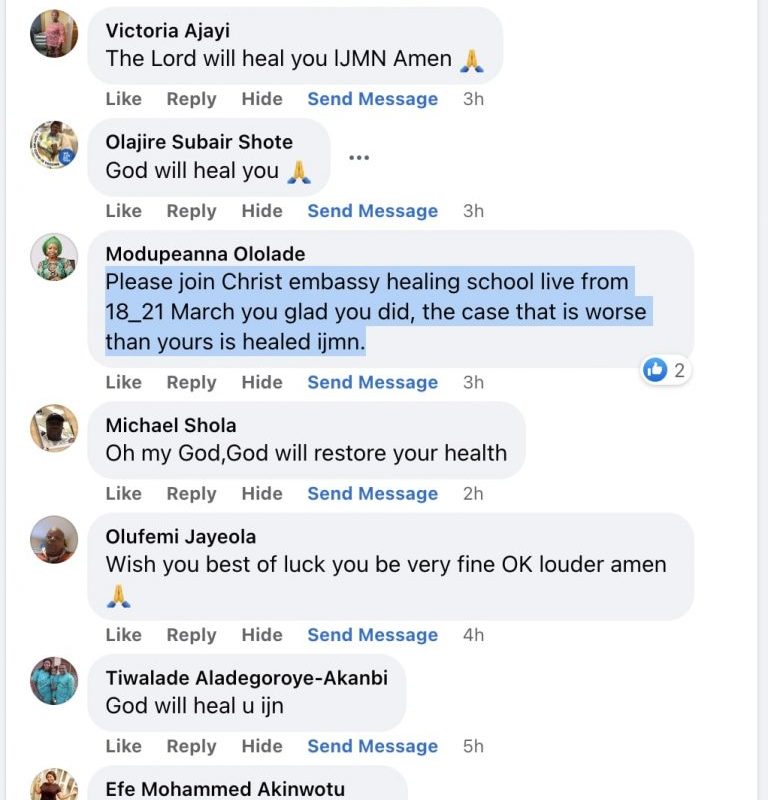The width and height of the screenshot is (768, 800).
Task: Reply to Michael Shola's comment
Action: click(x=191, y=493)
